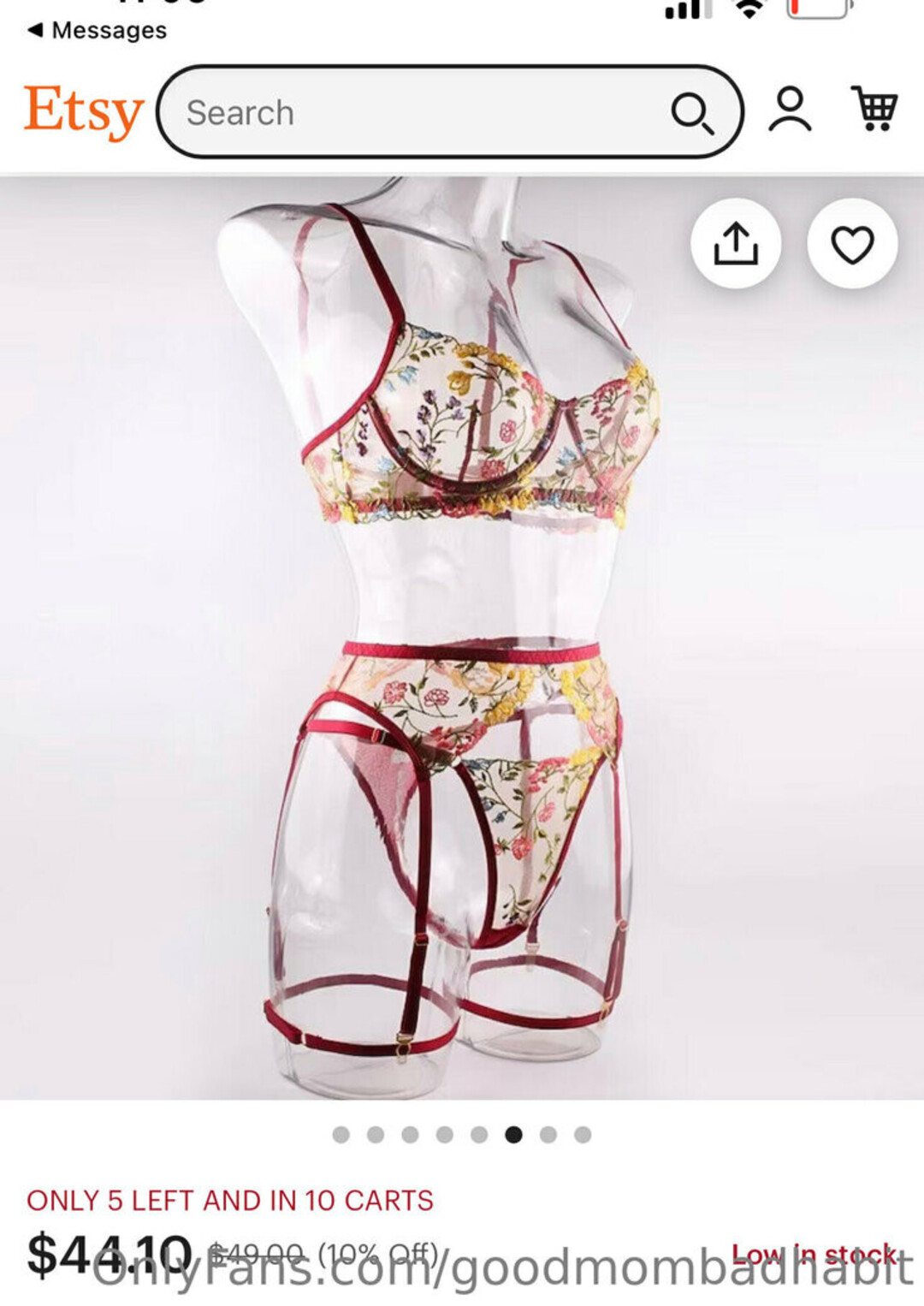This screenshot has height=1306, width=924.
Task: Return to Messages app
Action: pos(98,30)
